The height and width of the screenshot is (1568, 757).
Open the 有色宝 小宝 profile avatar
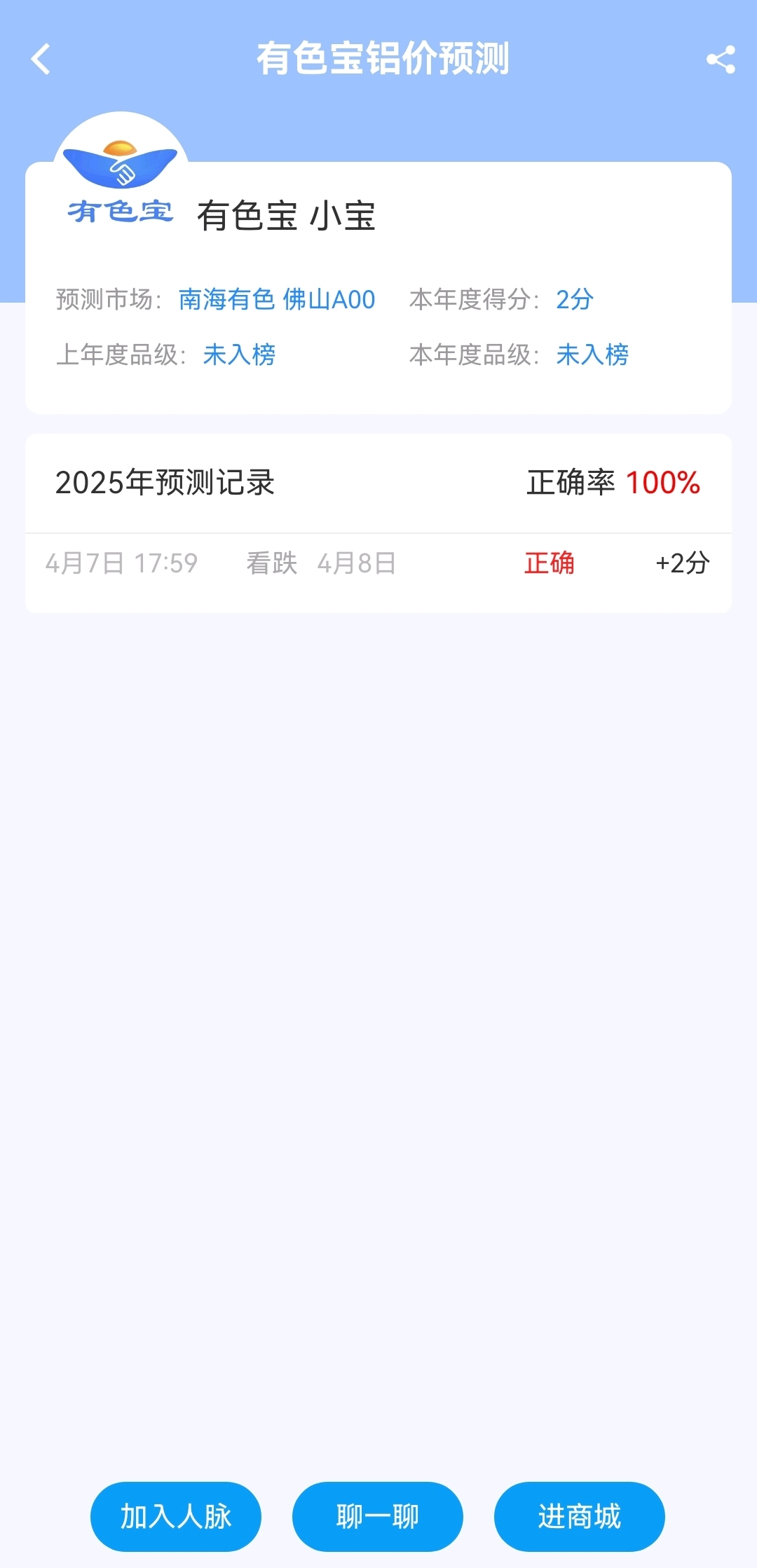[x=121, y=175]
